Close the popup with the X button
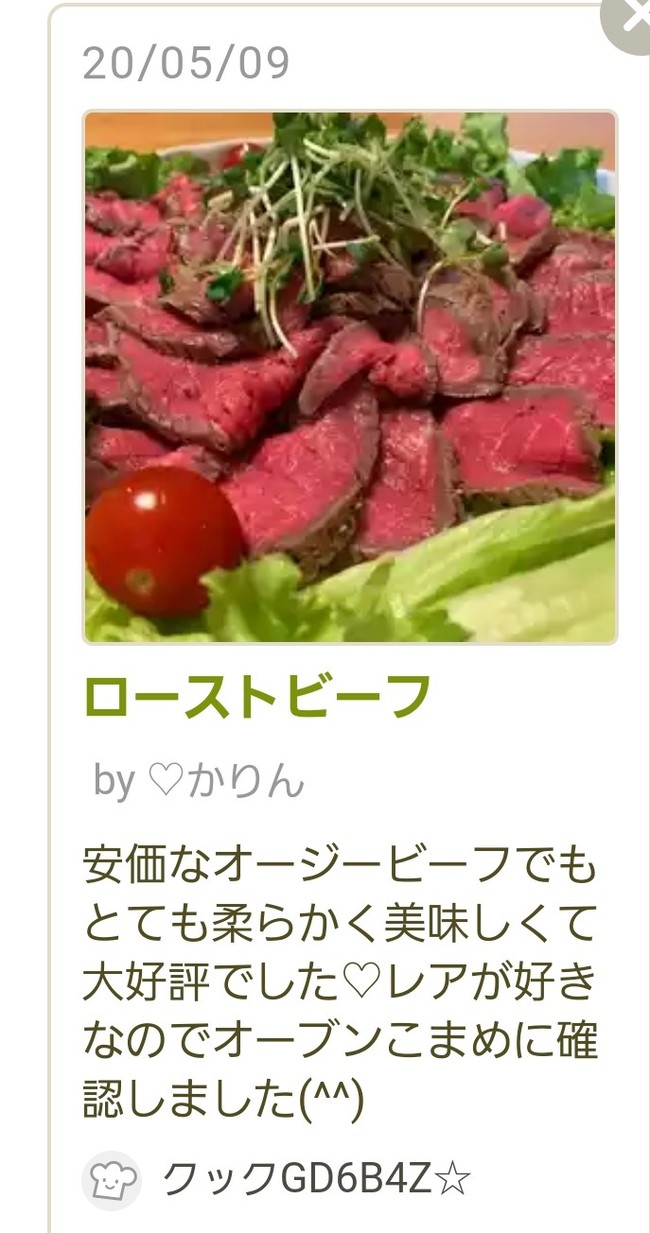The width and height of the screenshot is (650, 1233). (630, 20)
